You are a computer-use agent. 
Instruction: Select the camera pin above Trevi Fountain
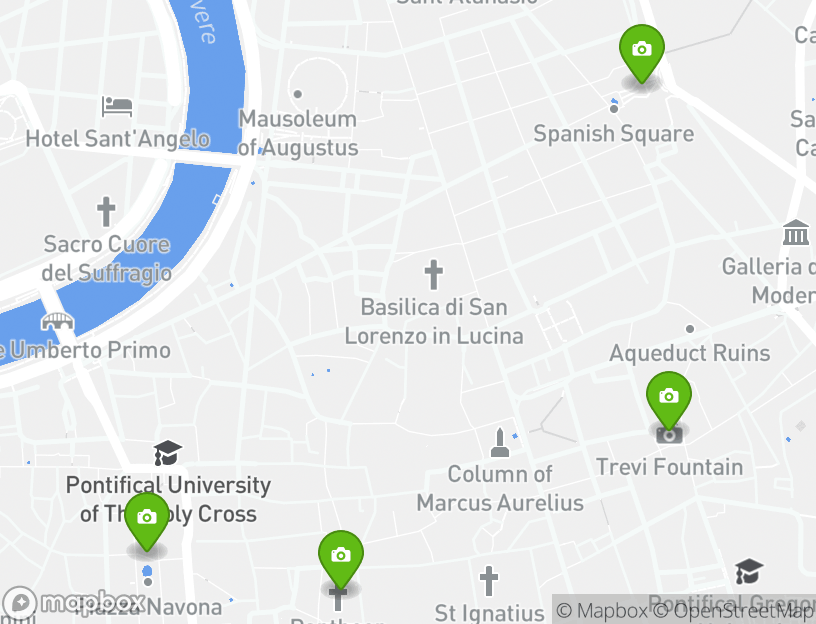point(668,397)
